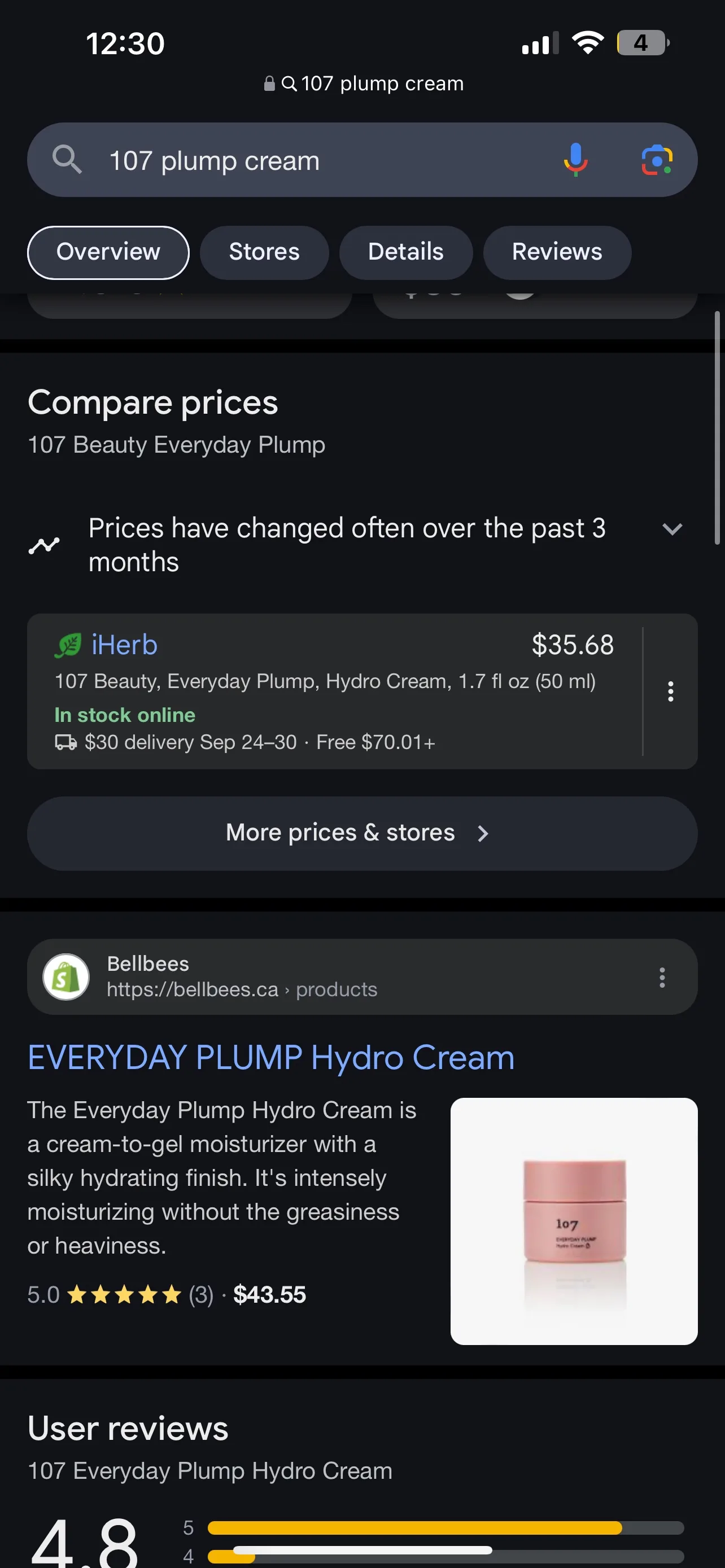Switch to the Stores tab
725x1568 pixels.
[264, 252]
